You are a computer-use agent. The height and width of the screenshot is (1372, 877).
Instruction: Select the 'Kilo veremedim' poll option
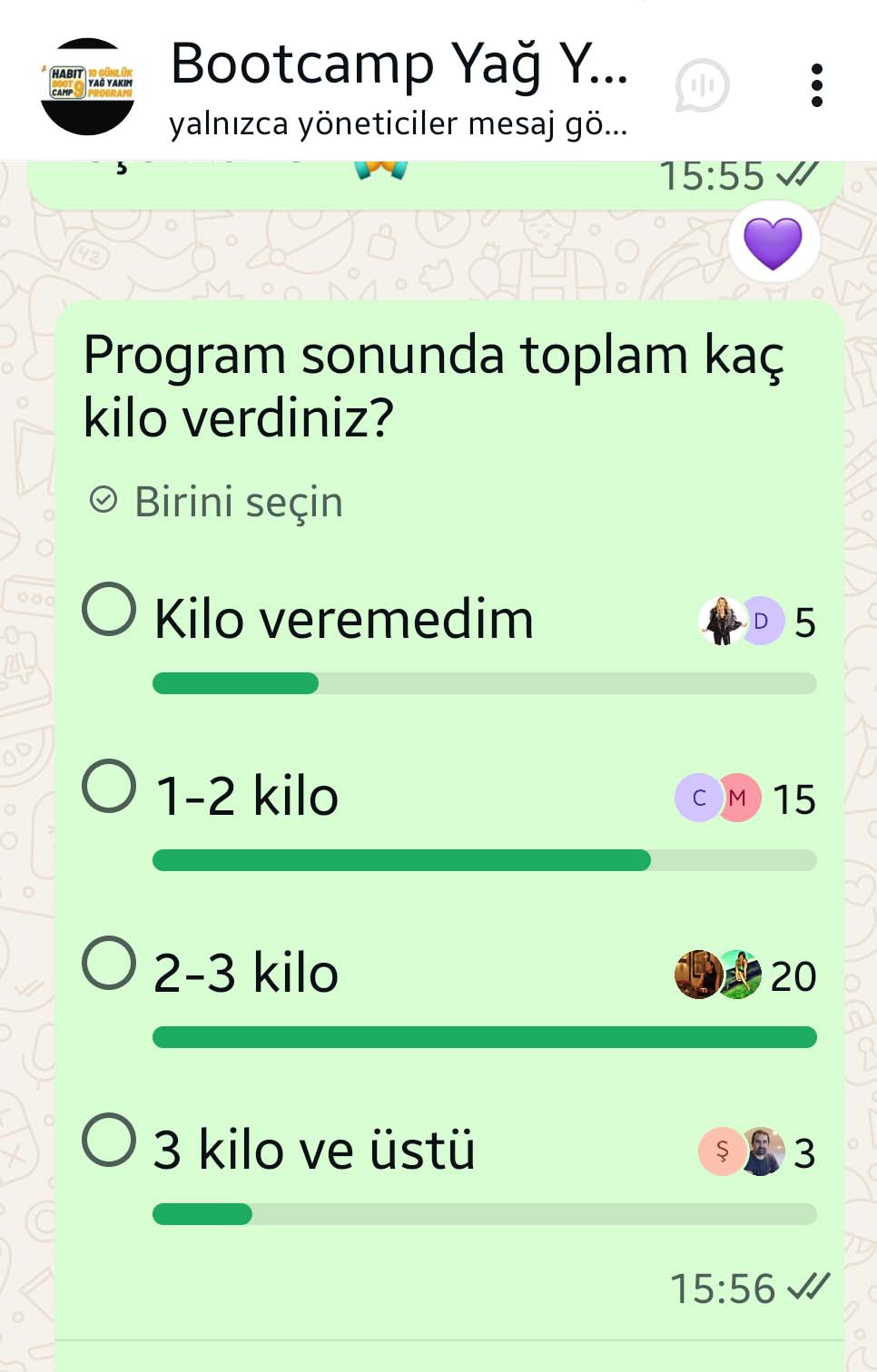point(109,609)
